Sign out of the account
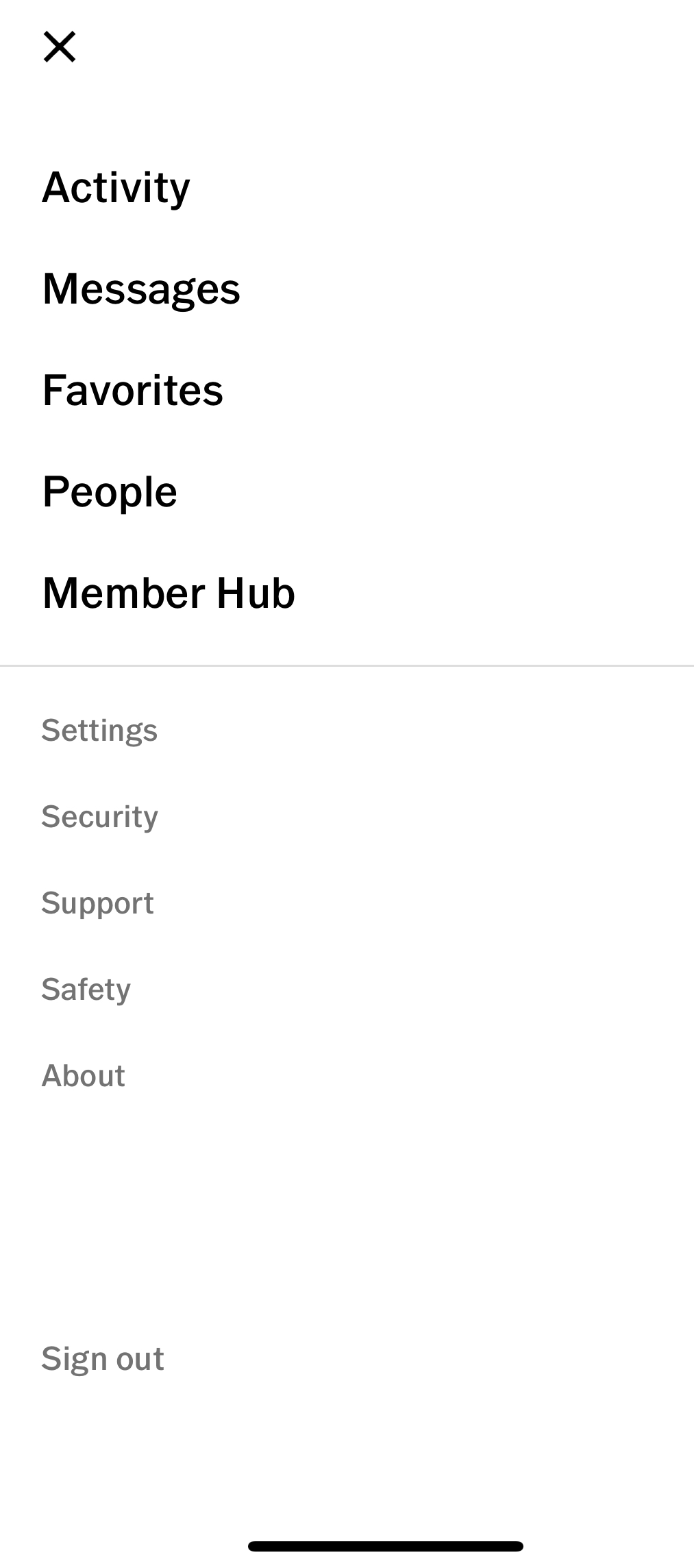This screenshot has height=1568, width=694. coord(103,1358)
